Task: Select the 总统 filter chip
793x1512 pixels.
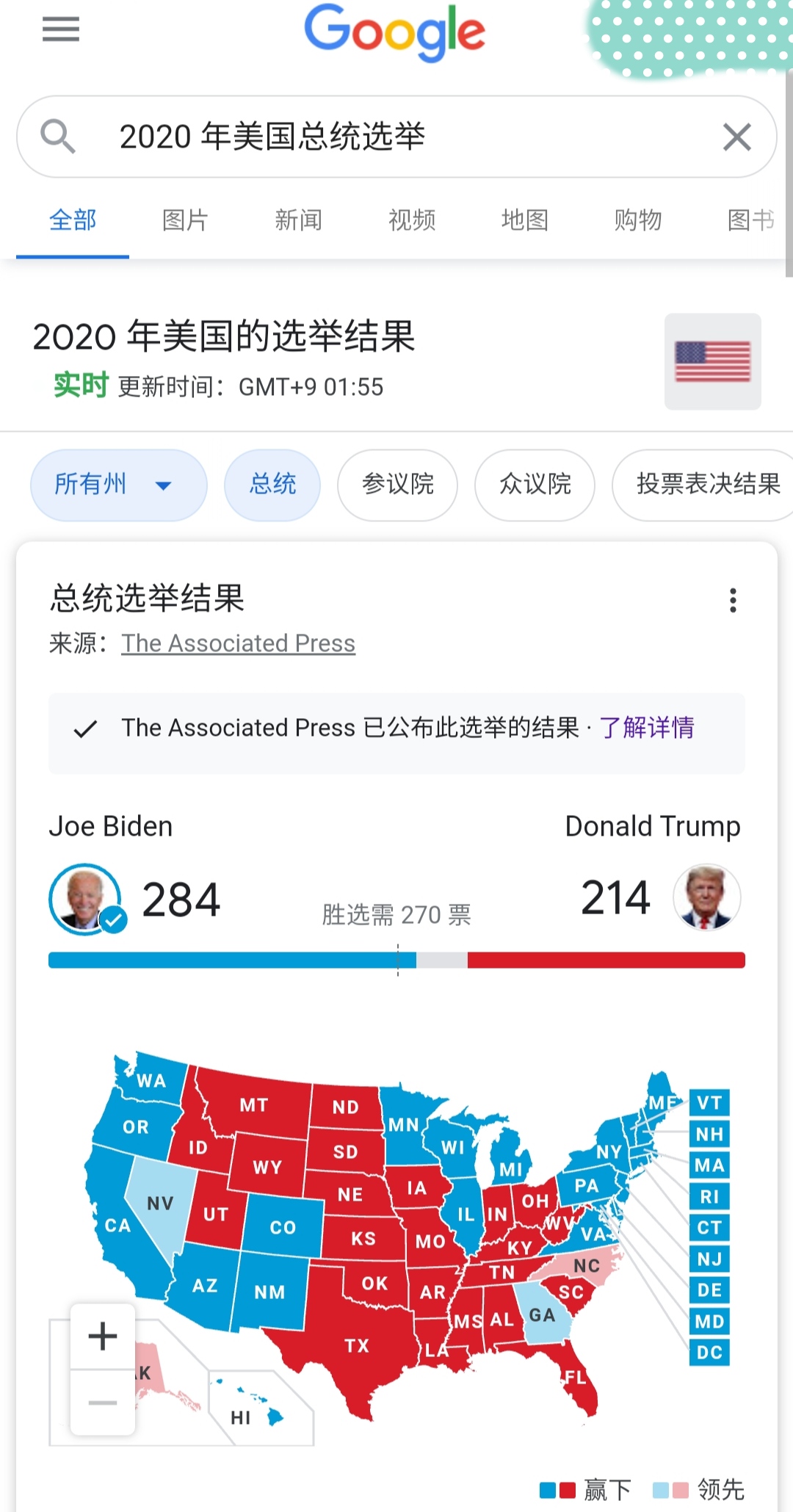Action: click(x=272, y=485)
